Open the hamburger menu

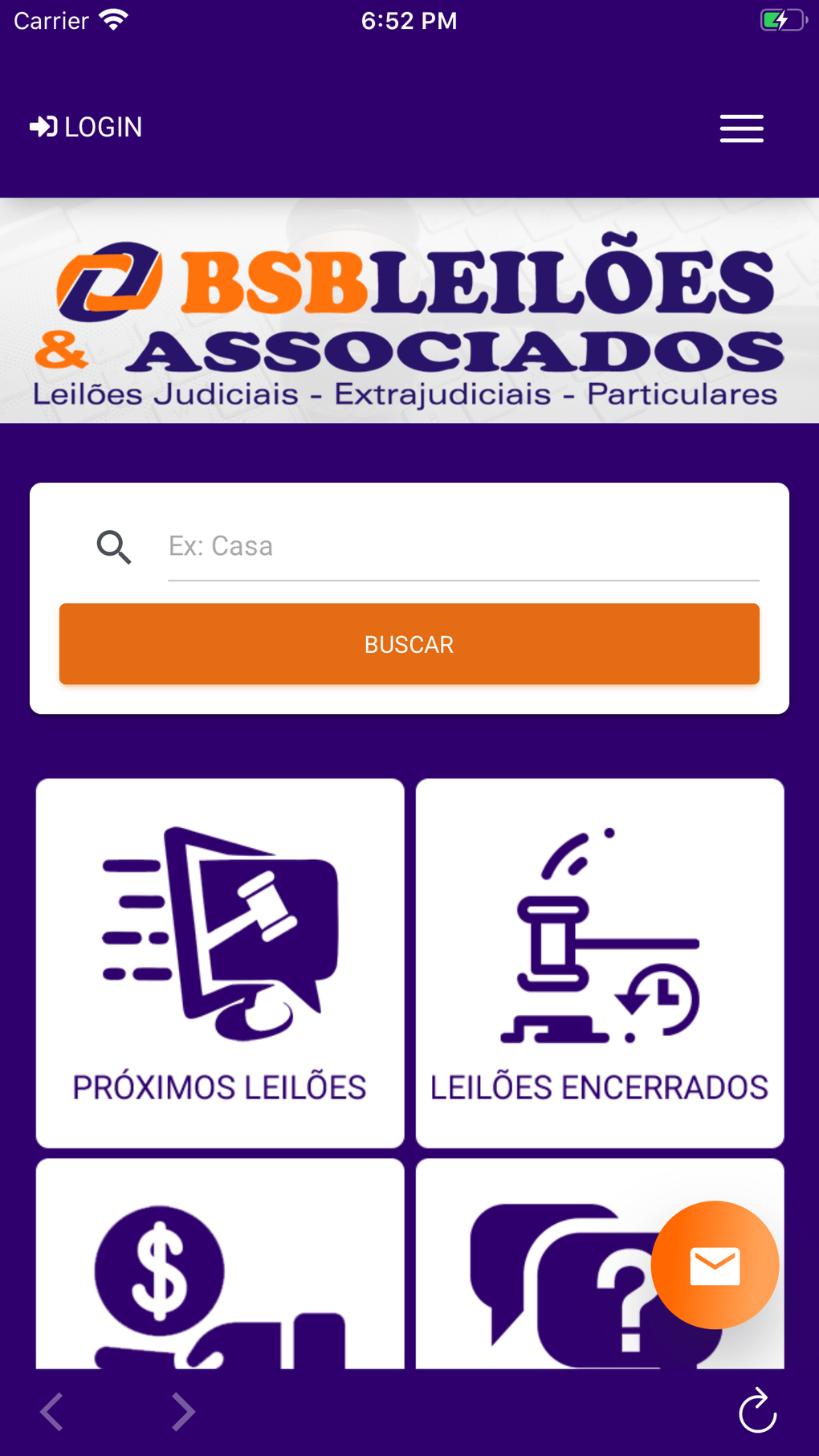pyautogui.click(x=741, y=128)
